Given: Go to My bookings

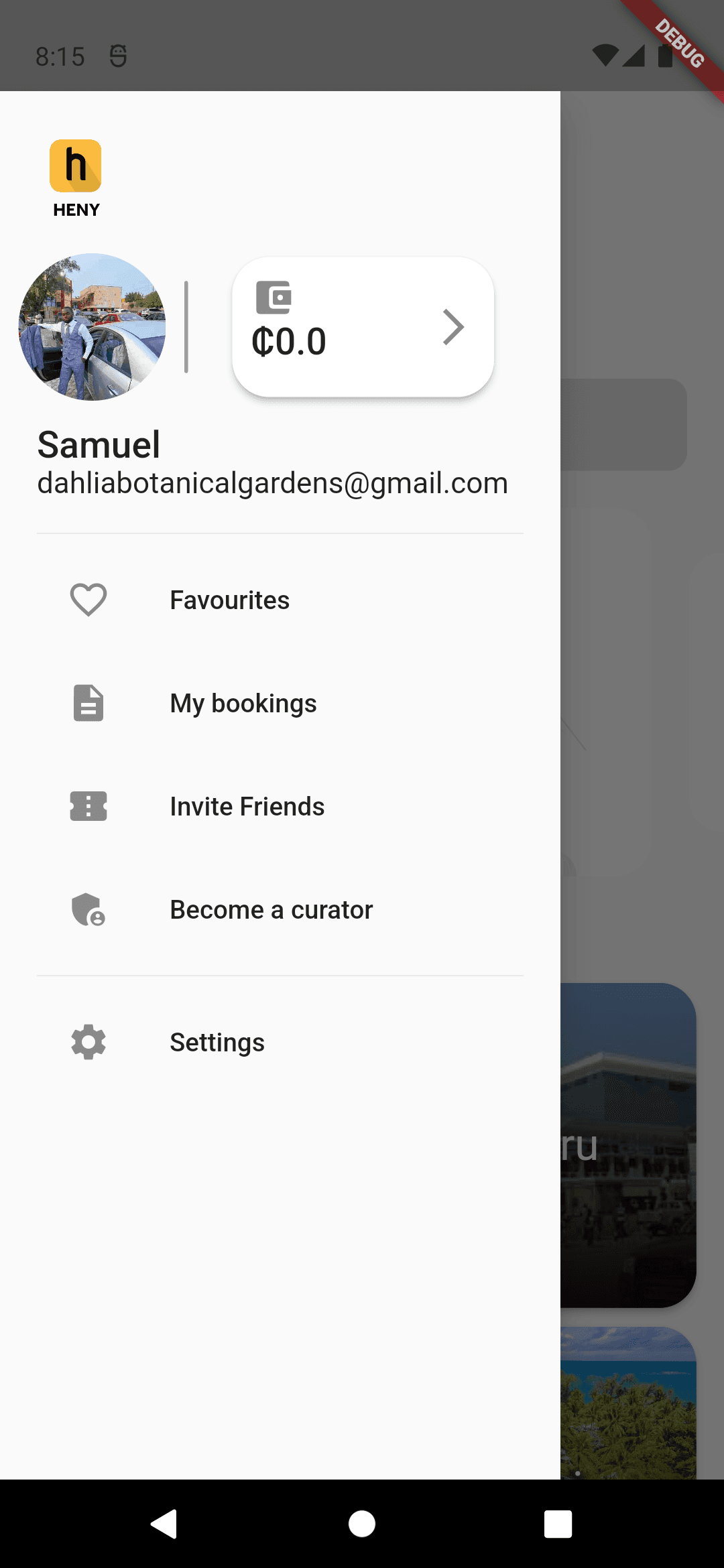Looking at the screenshot, I should click(x=243, y=704).
